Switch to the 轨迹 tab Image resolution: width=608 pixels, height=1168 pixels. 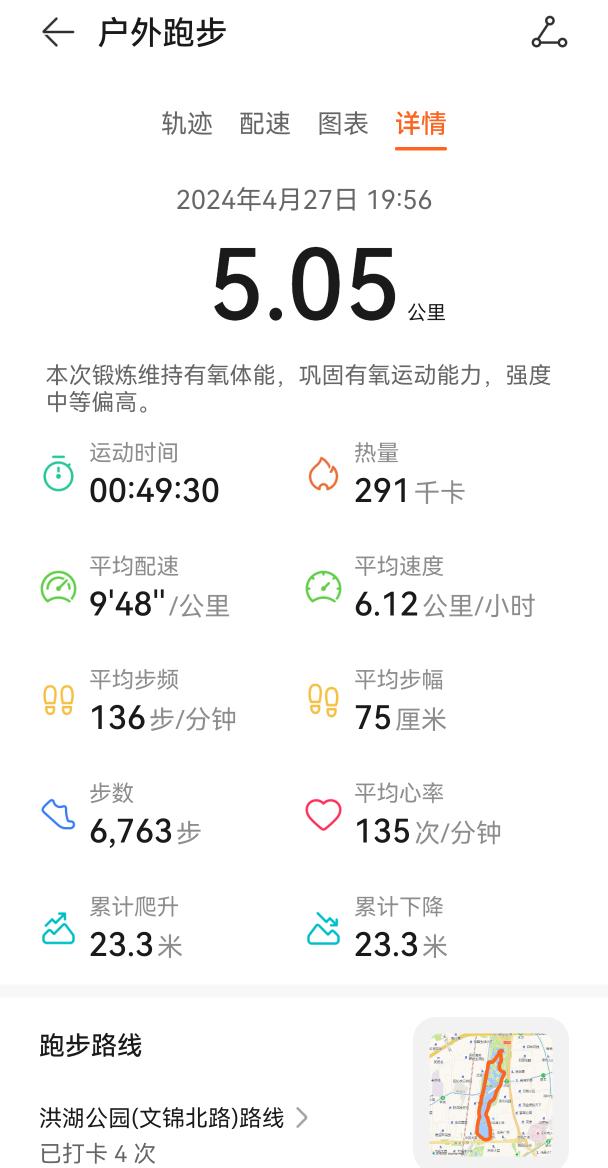[x=187, y=124]
